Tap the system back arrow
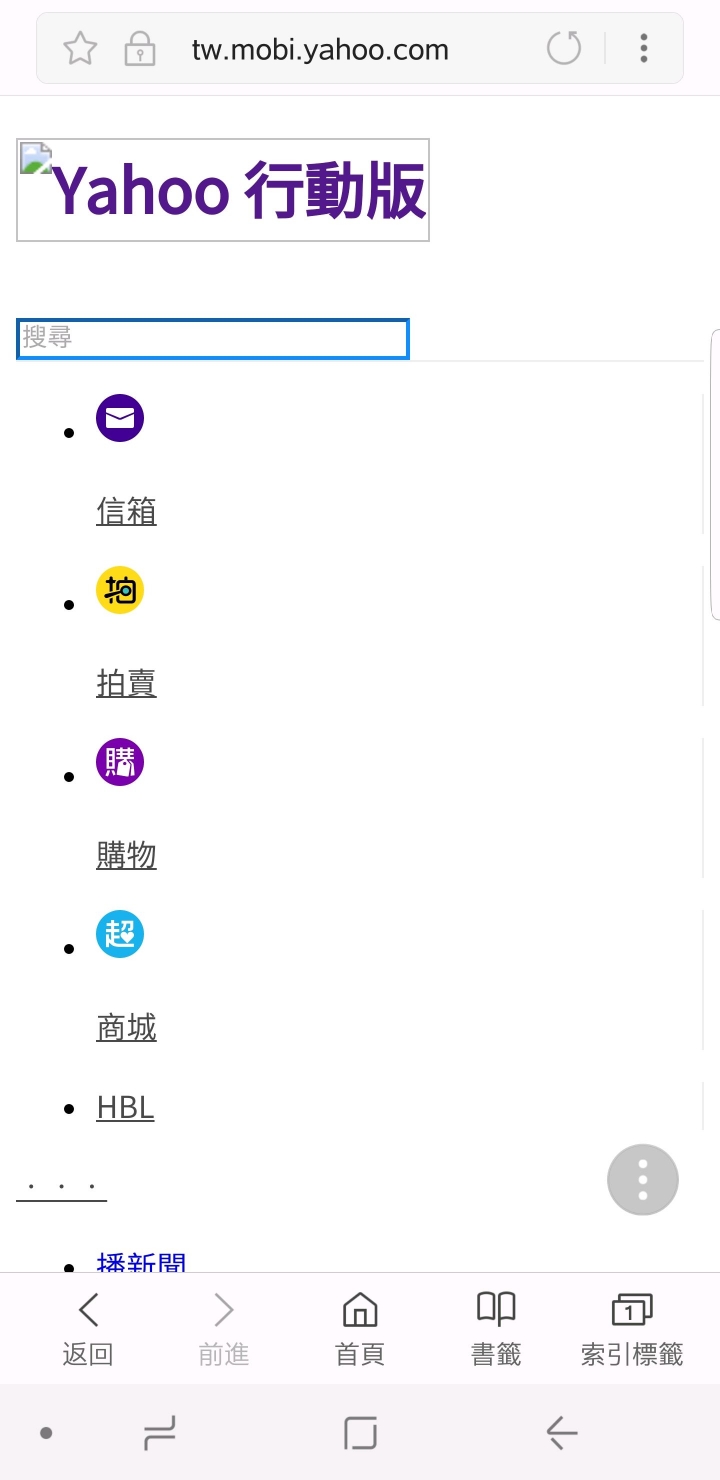The image size is (720, 1480). click(x=562, y=1433)
